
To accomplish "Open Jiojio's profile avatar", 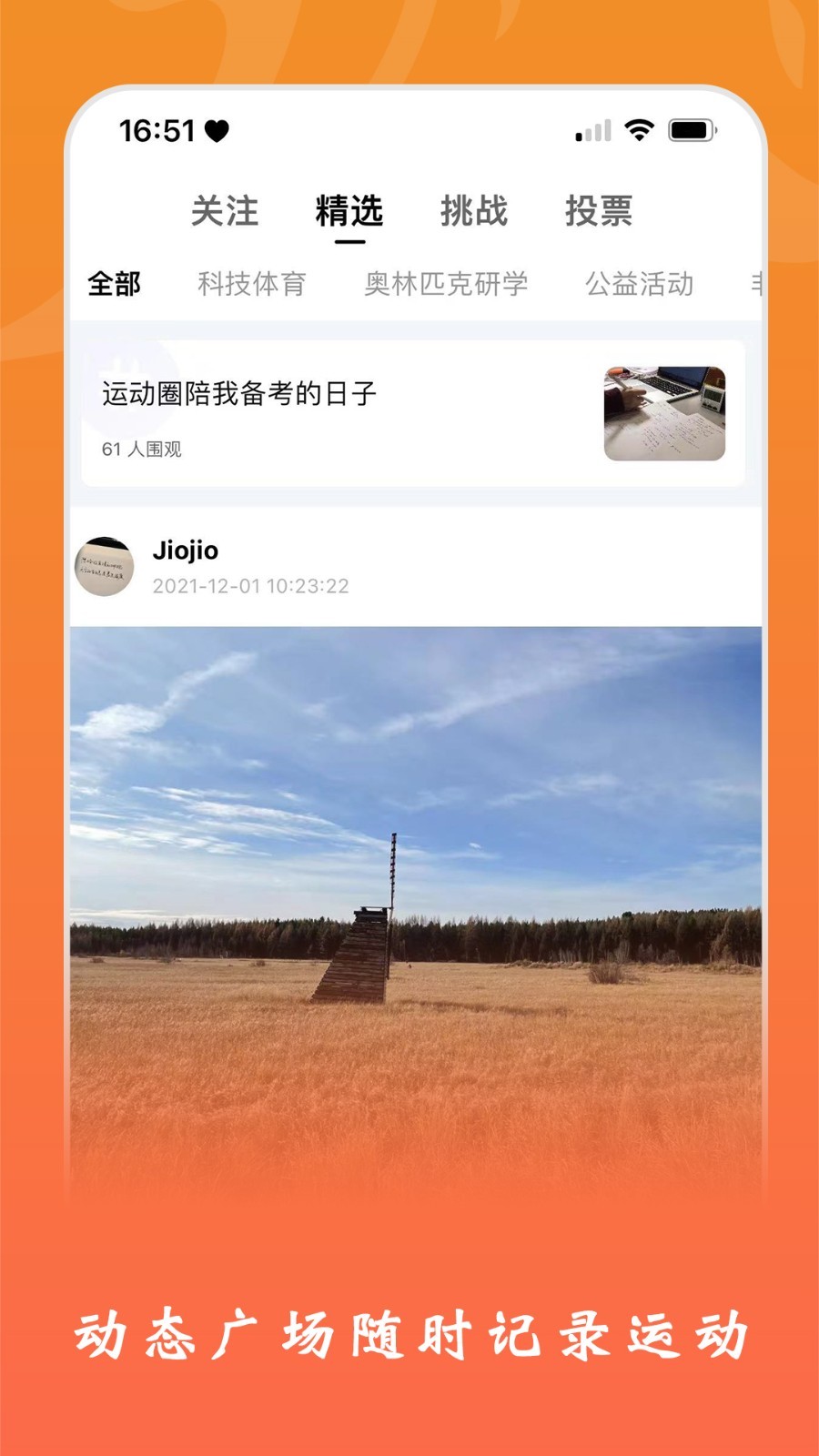I will tap(105, 567).
